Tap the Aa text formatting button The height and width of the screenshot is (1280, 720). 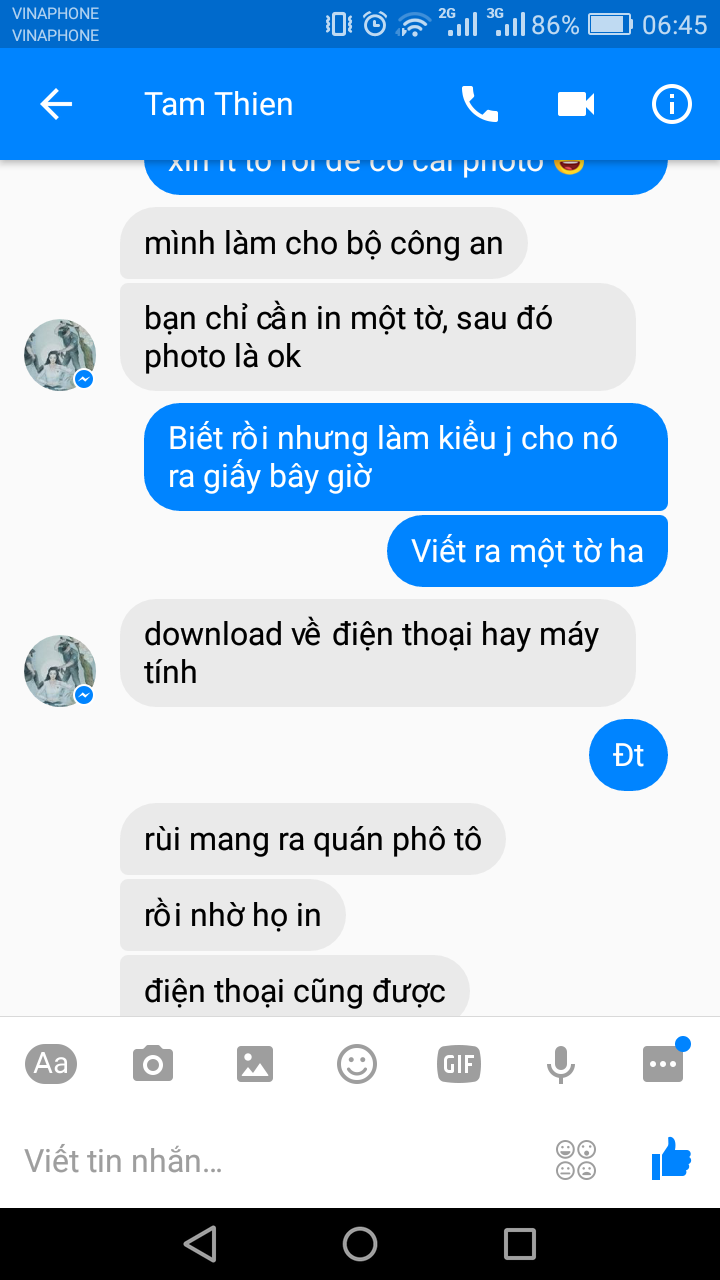click(x=51, y=1063)
